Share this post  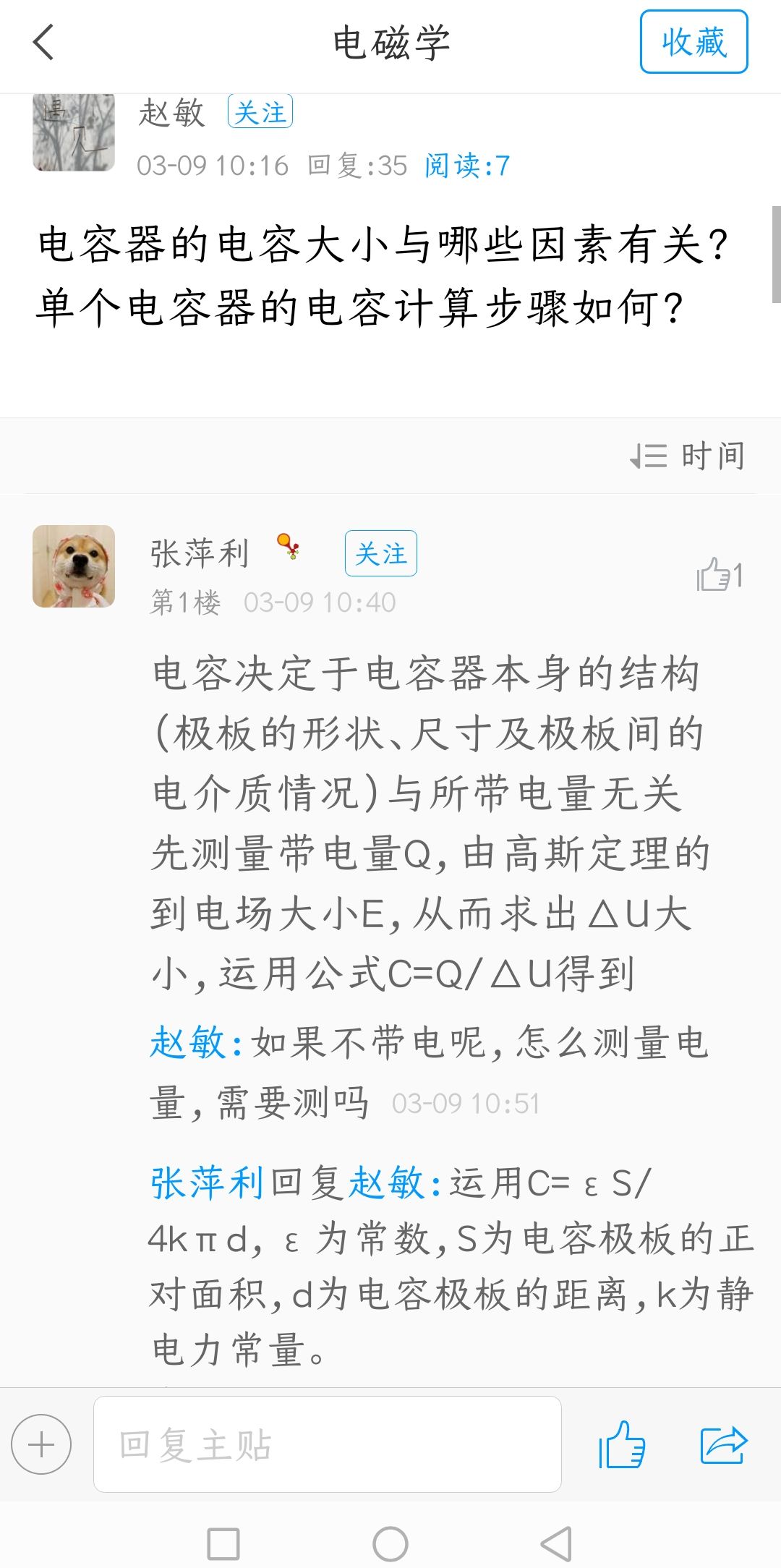[x=723, y=1444]
